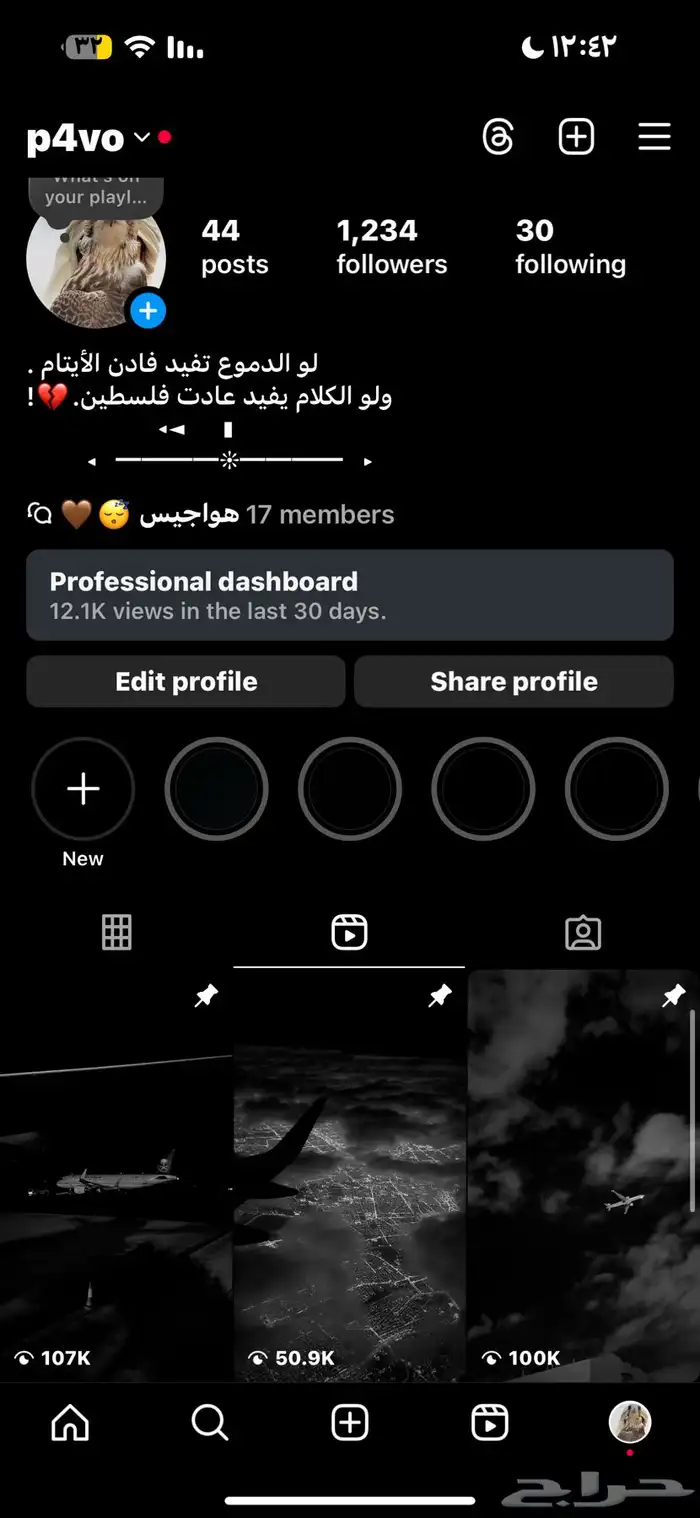
Task: Add a story via profile picture plus
Action: click(x=148, y=311)
